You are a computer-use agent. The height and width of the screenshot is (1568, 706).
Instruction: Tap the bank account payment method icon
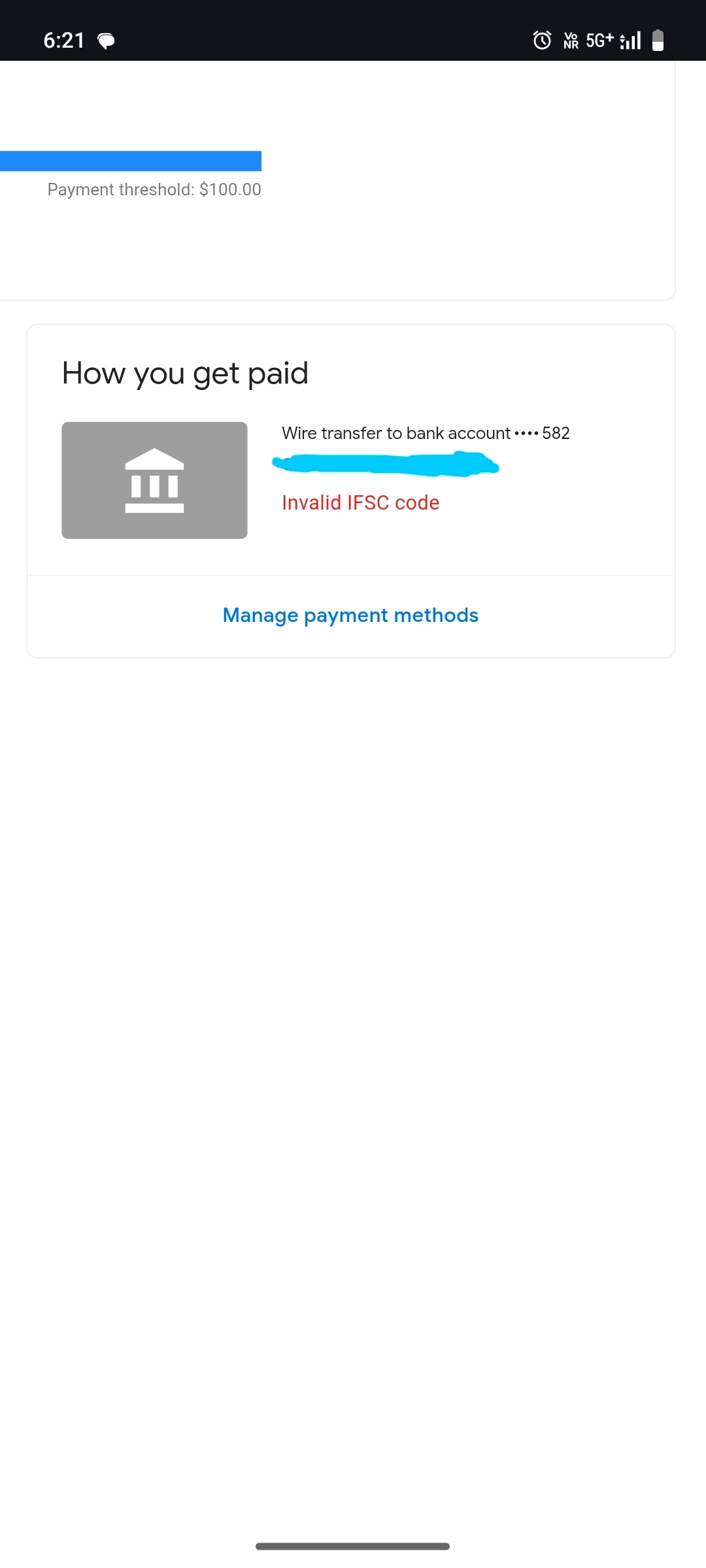point(154,480)
